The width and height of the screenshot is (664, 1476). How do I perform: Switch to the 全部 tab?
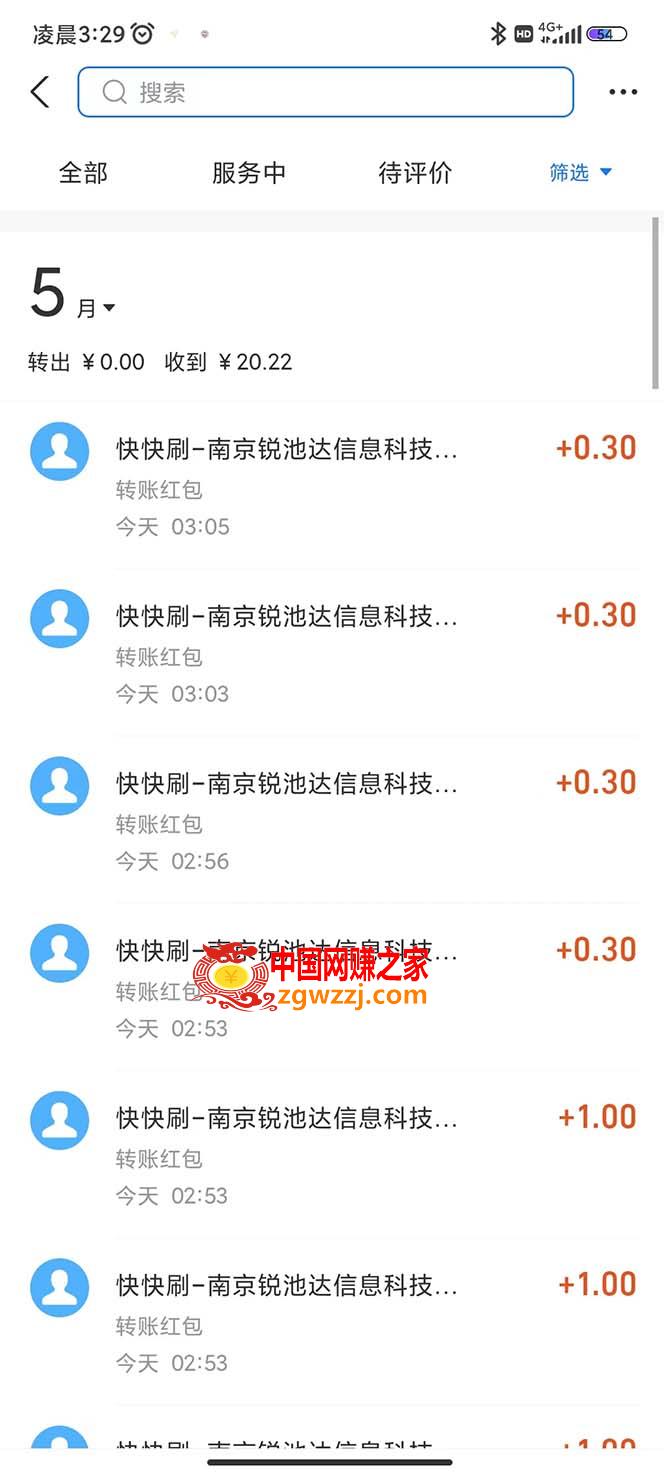click(83, 173)
